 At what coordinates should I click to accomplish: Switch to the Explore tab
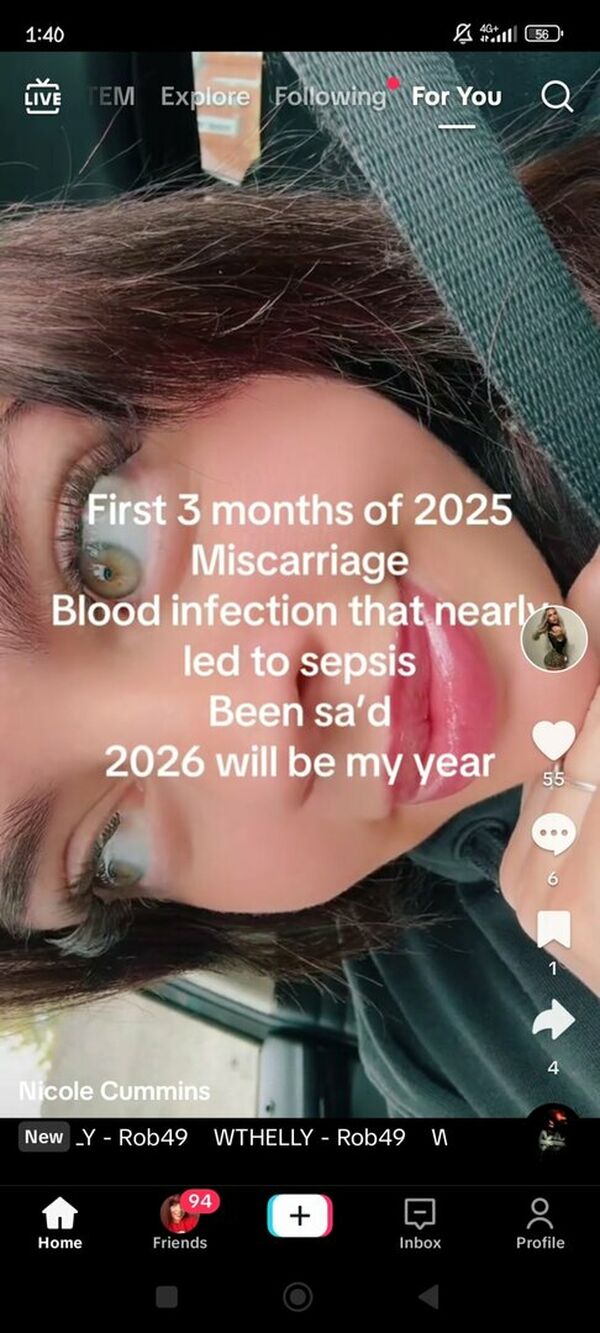(205, 97)
